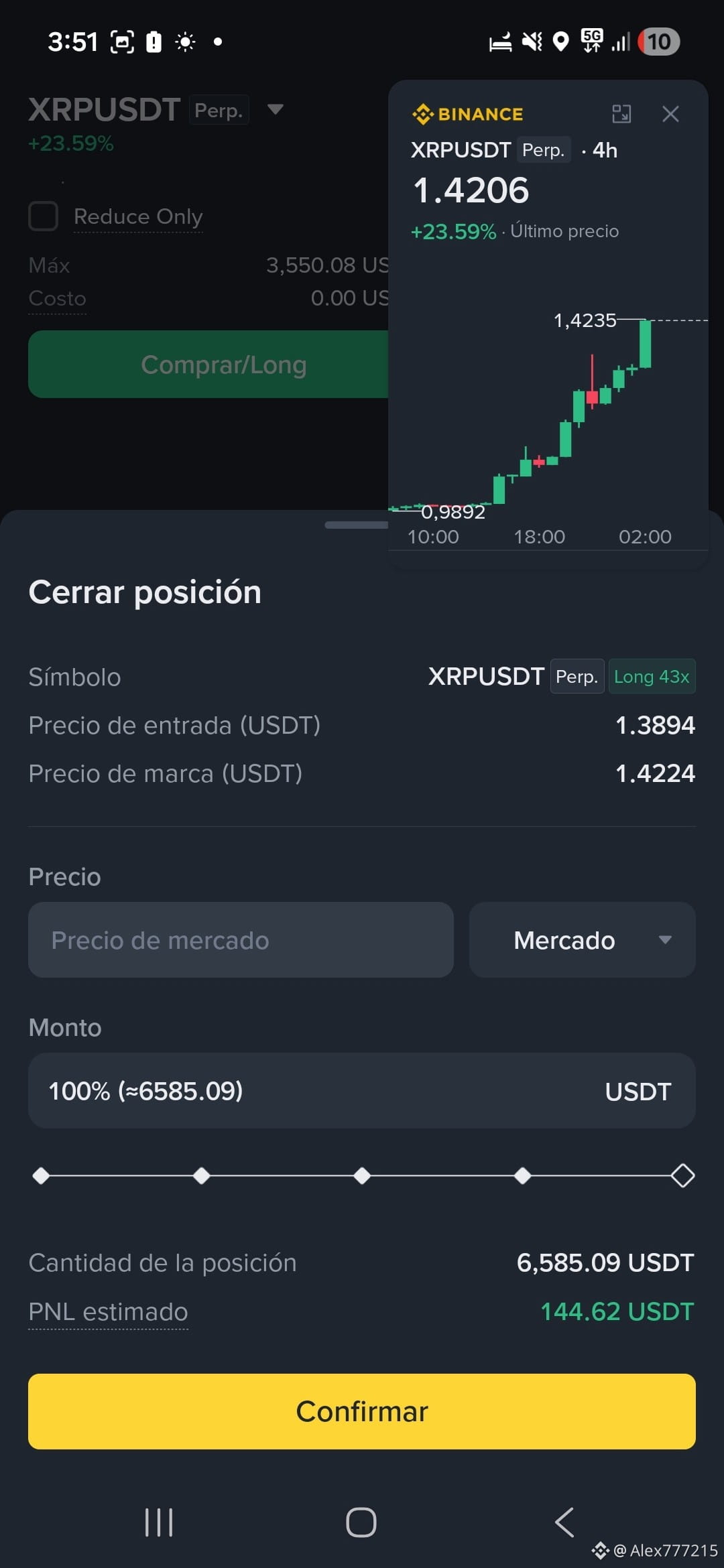Open the Mercado order type dropdown
The height and width of the screenshot is (1568, 724).
click(582, 939)
